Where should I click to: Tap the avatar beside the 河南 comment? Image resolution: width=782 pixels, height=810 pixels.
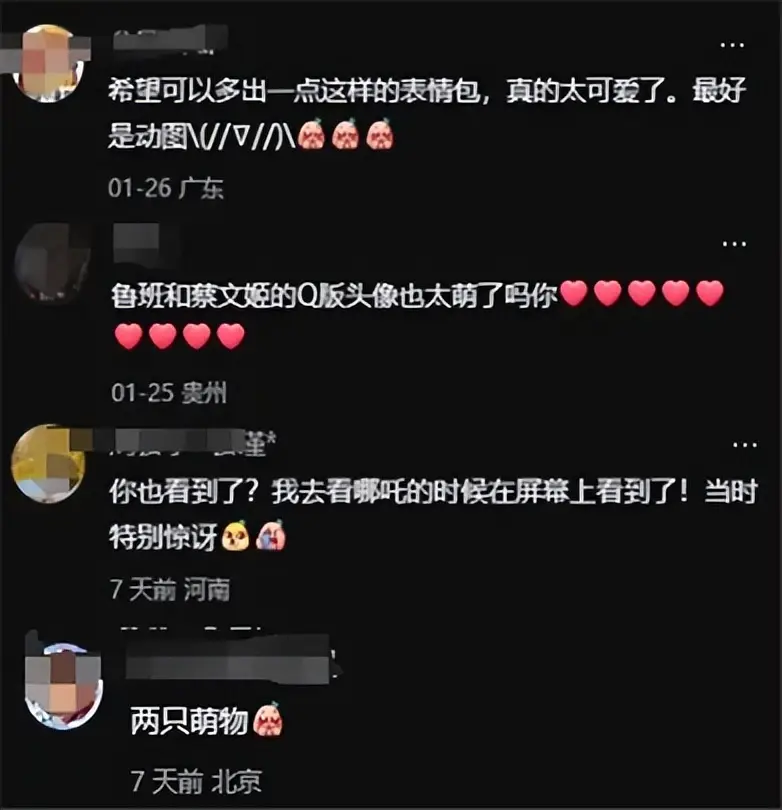tap(48, 464)
